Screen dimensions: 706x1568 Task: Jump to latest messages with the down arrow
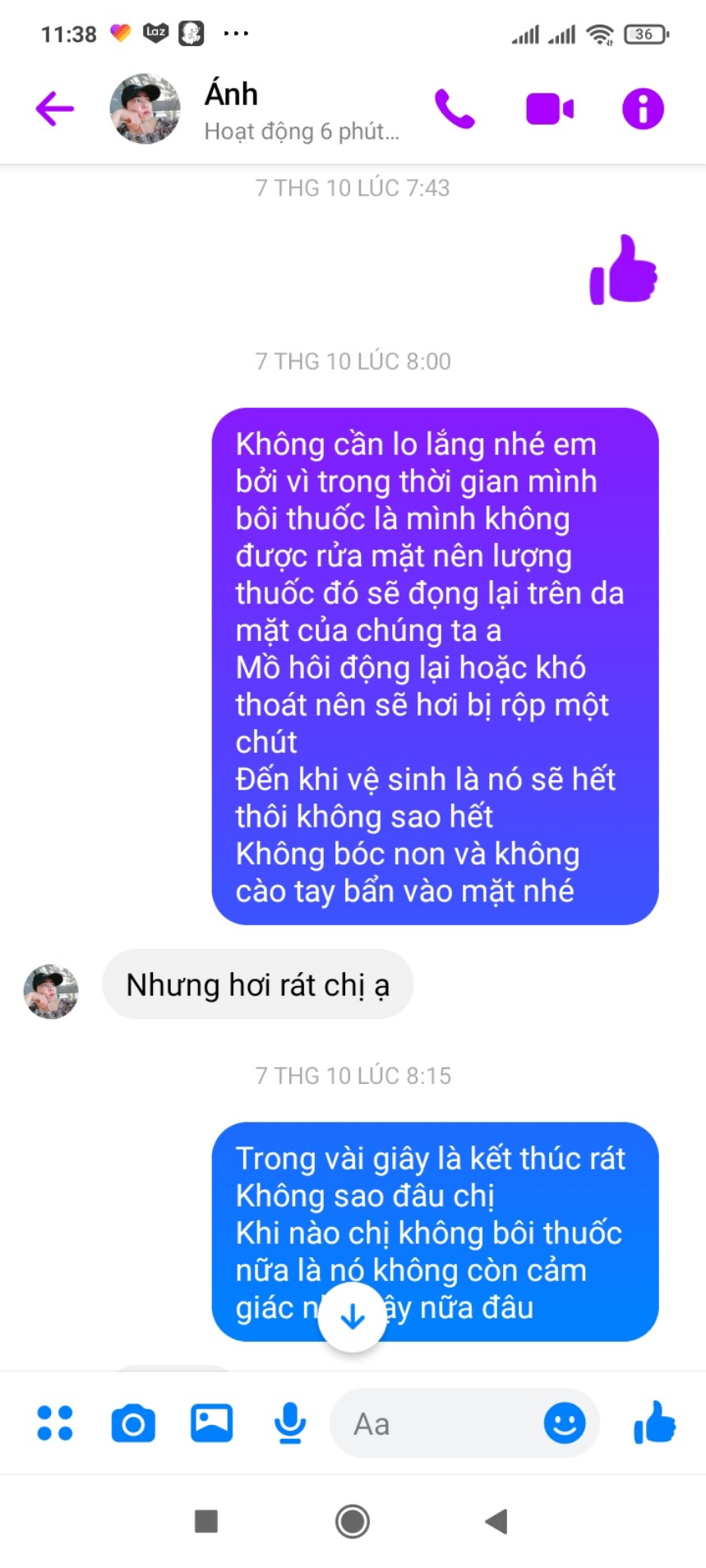pyautogui.click(x=353, y=1317)
